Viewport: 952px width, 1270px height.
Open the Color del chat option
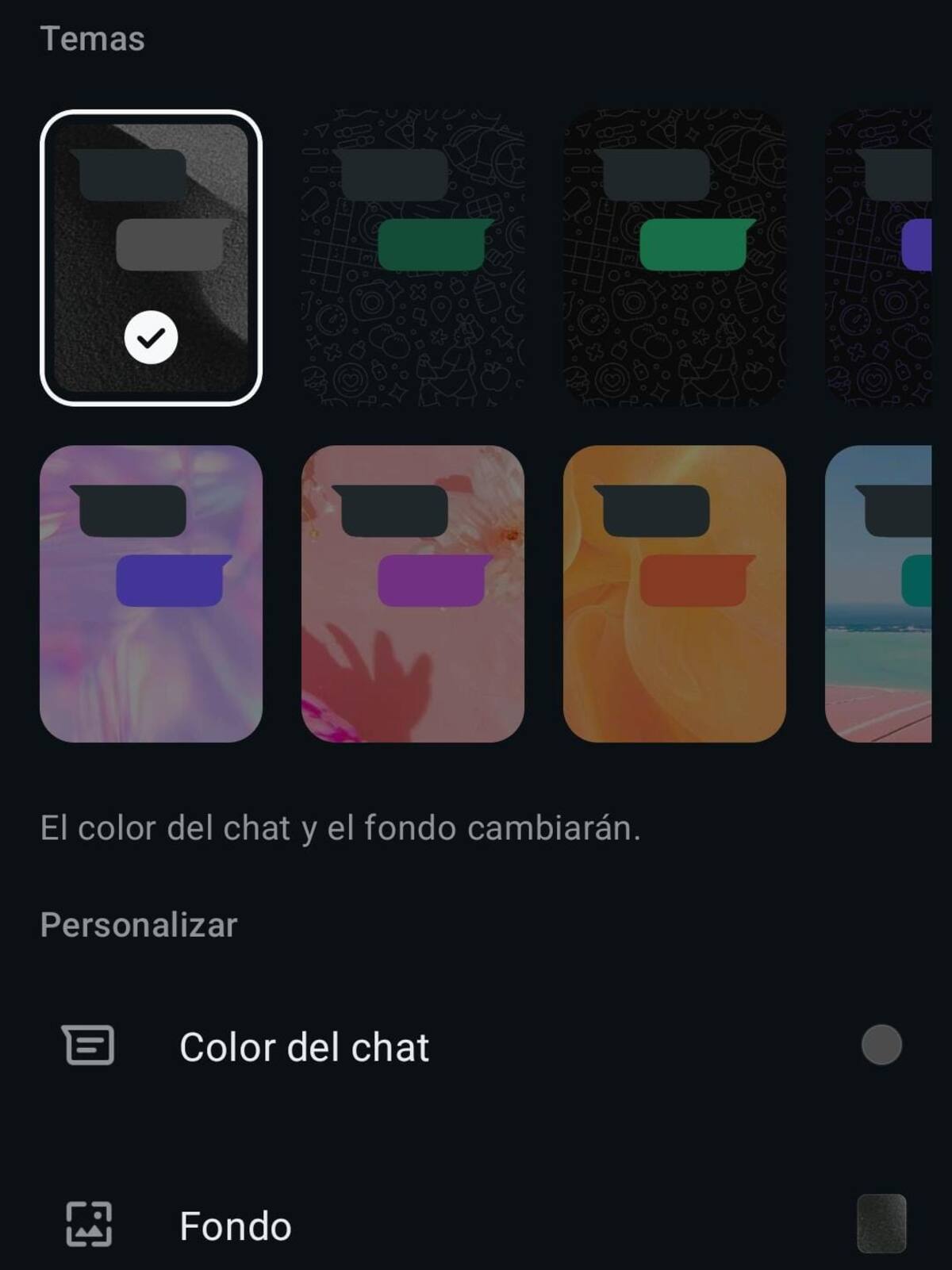(304, 1047)
